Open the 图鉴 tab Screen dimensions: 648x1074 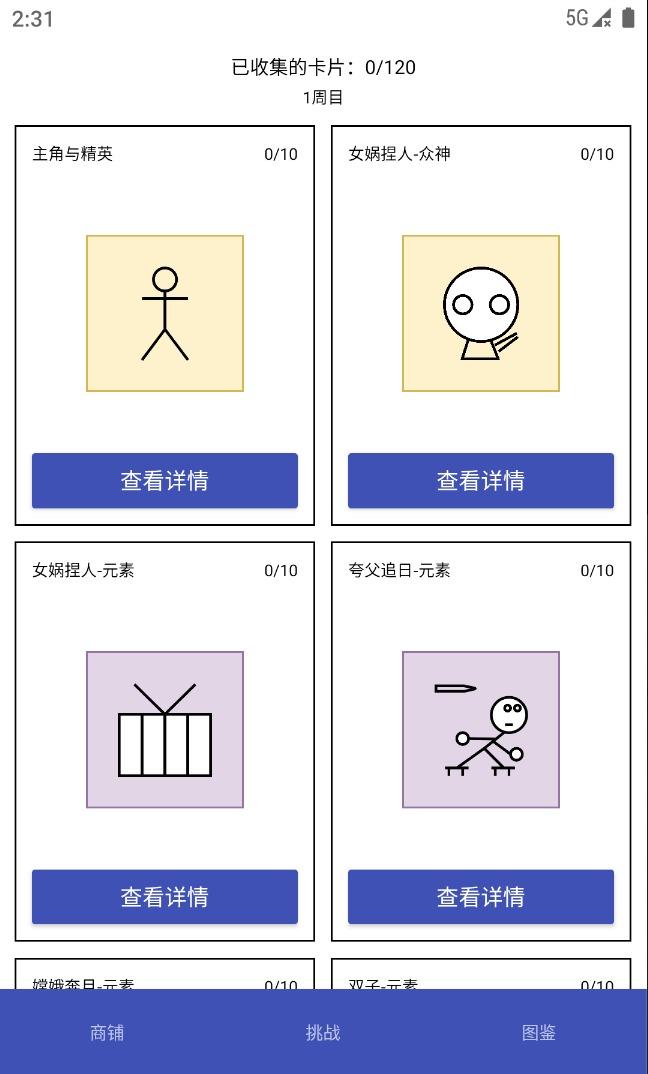[x=539, y=1033]
